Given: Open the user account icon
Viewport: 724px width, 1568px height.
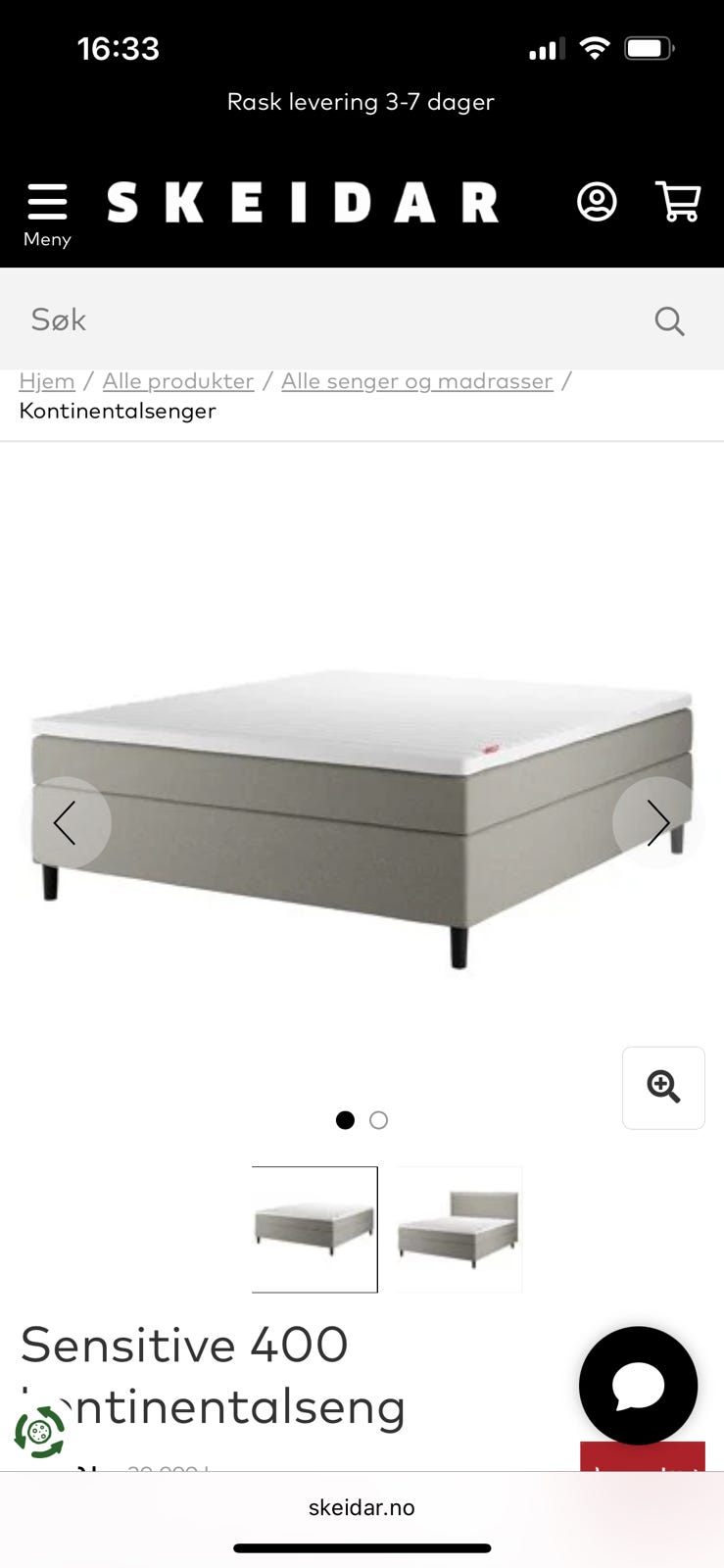Looking at the screenshot, I should tap(597, 202).
